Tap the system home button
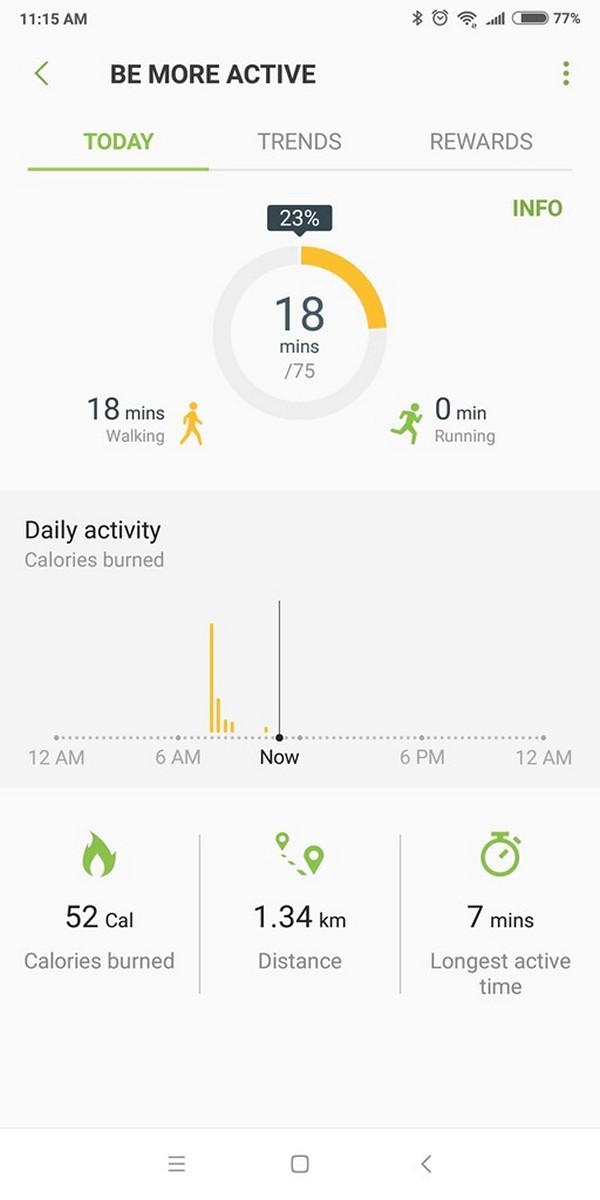Viewport: 600px width, 1200px height. 299,1163
